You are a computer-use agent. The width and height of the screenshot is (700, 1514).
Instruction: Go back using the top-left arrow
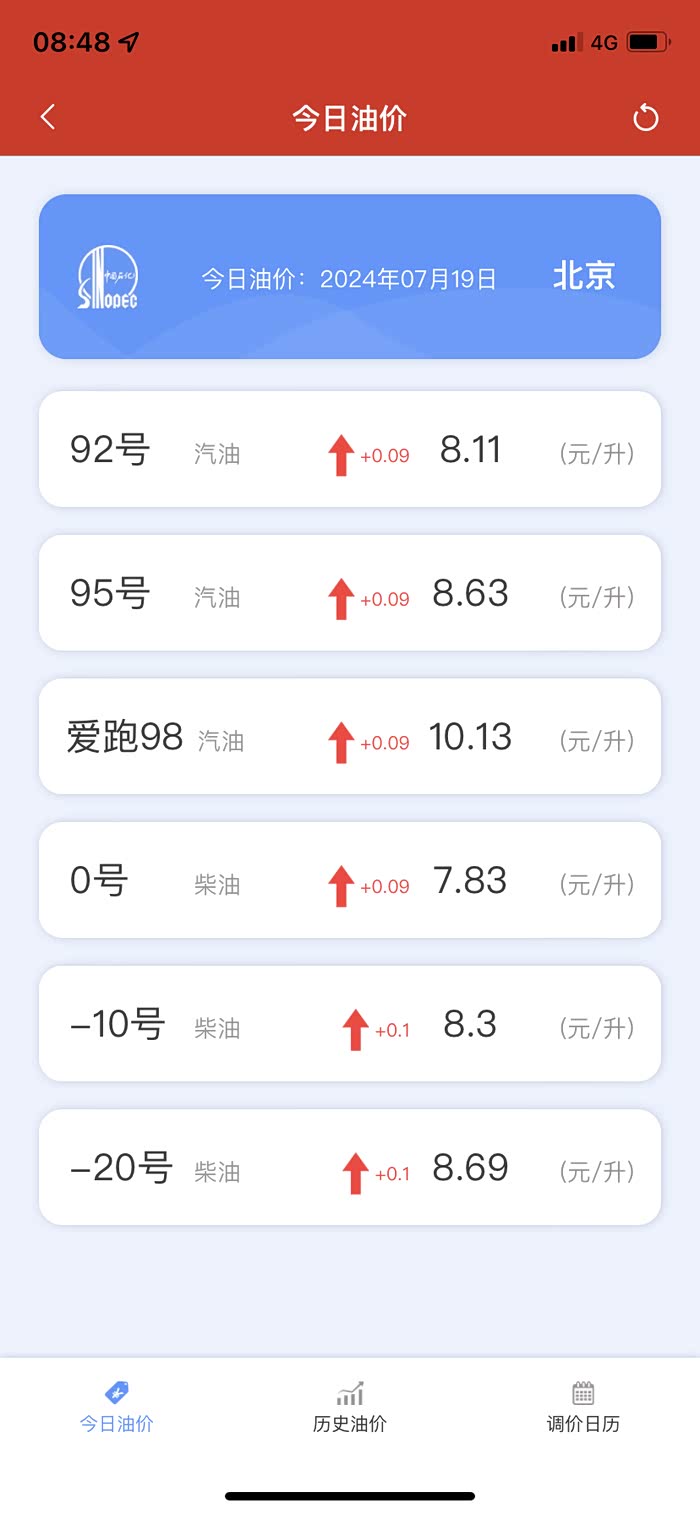(48, 117)
